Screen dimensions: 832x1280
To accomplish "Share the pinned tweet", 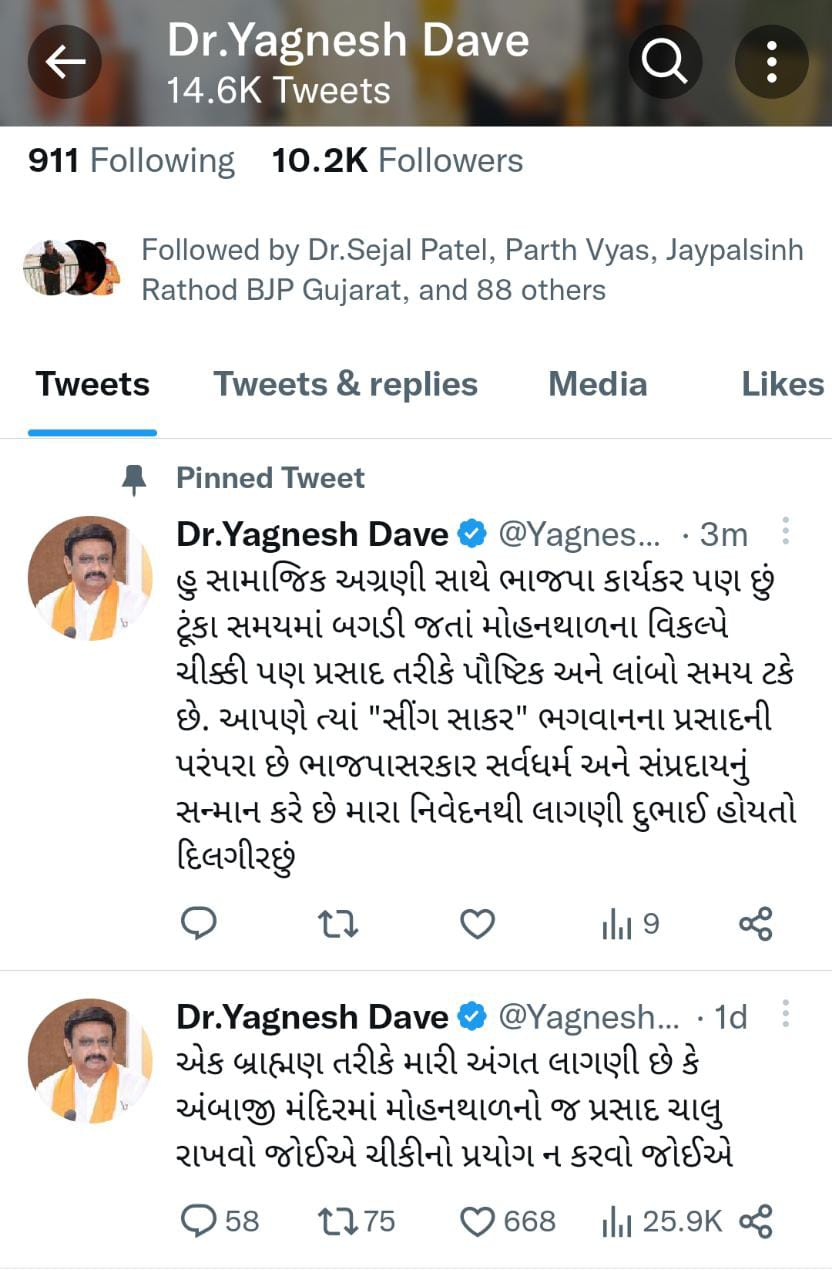I will pyautogui.click(x=755, y=924).
